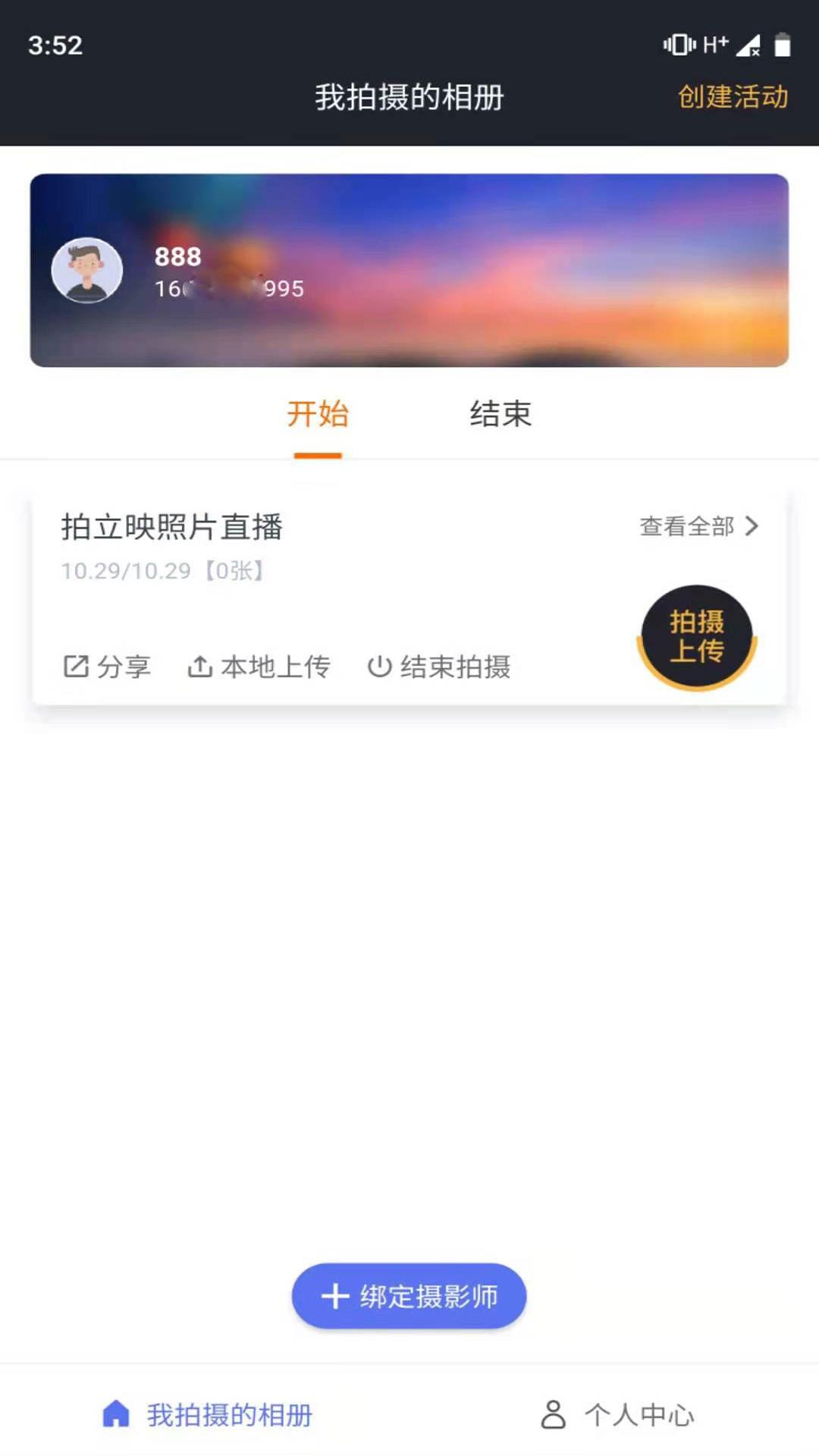
Task: Tap 创建活动 in the top bar
Action: click(x=732, y=98)
